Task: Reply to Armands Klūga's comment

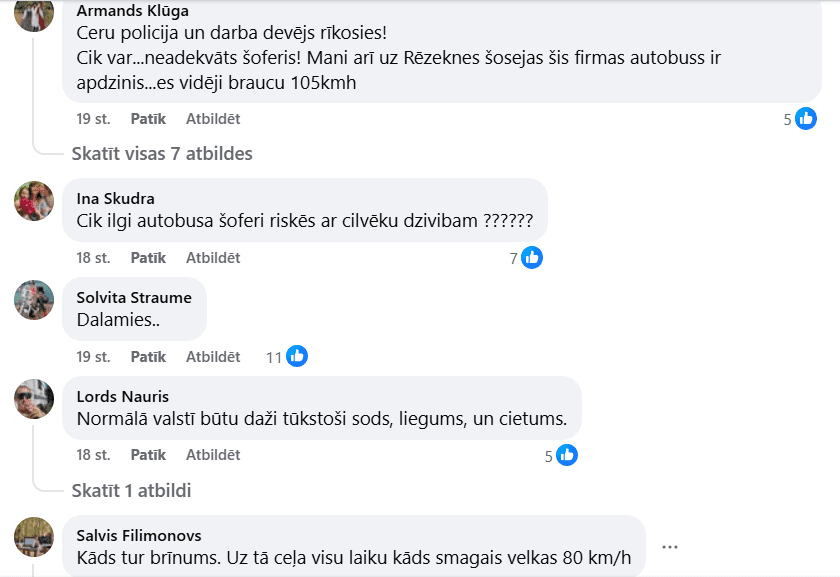Action: (x=212, y=118)
